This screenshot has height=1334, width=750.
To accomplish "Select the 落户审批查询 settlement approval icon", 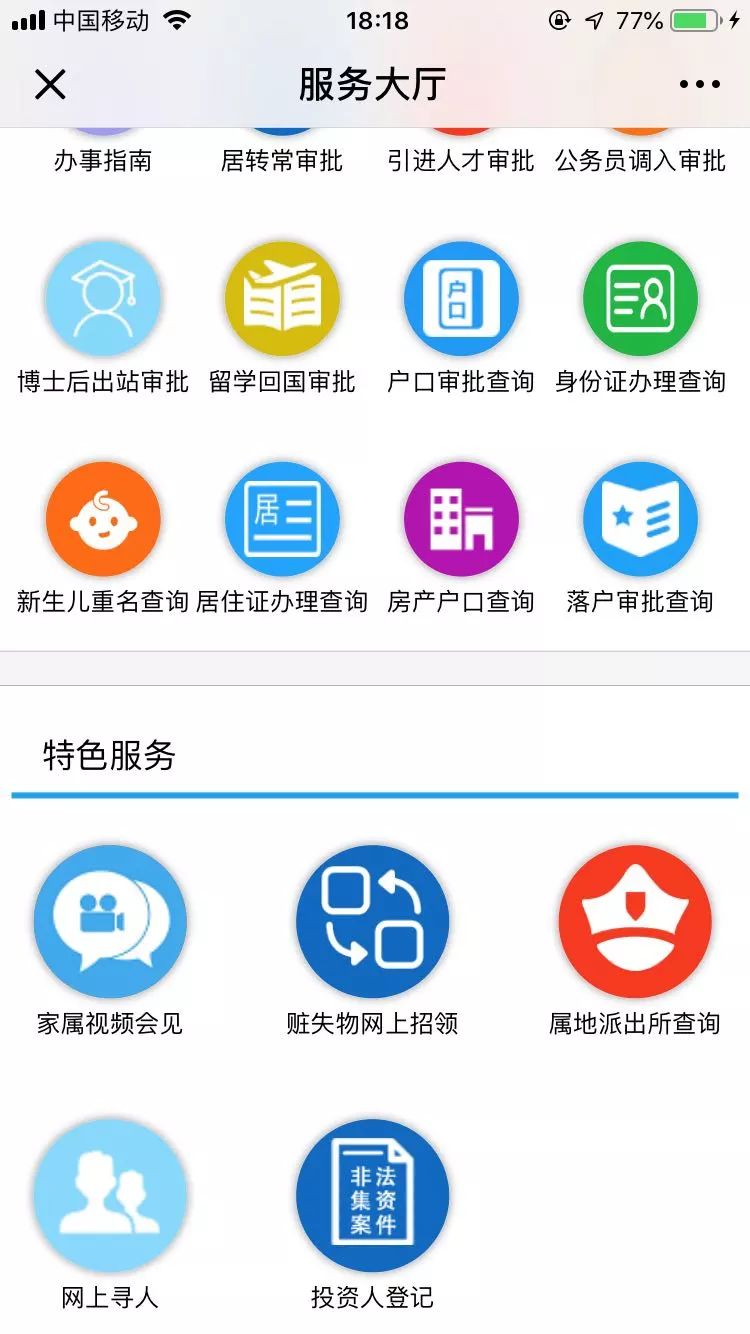I will click(x=640, y=518).
